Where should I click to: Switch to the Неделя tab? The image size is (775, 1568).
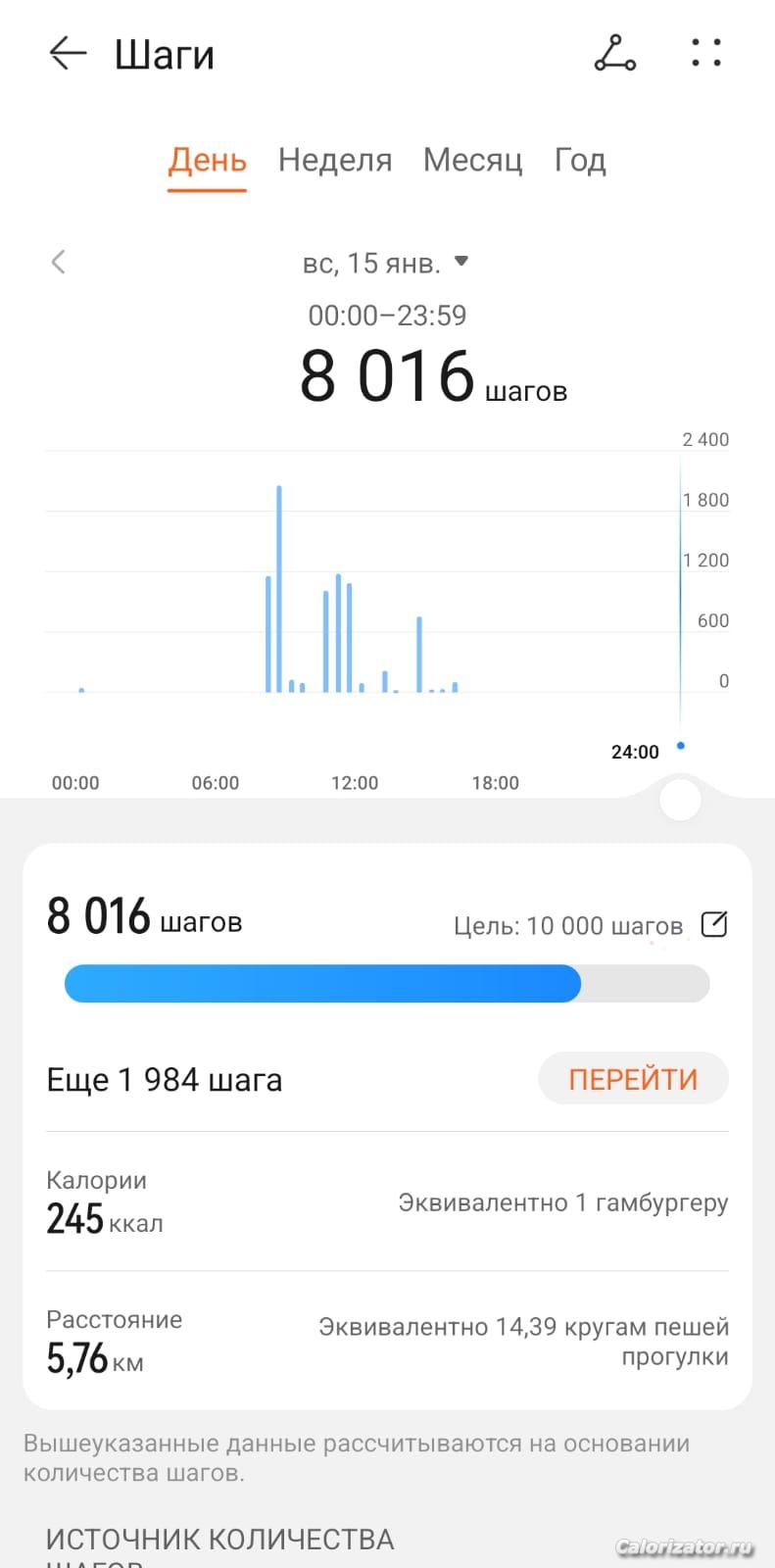(335, 160)
